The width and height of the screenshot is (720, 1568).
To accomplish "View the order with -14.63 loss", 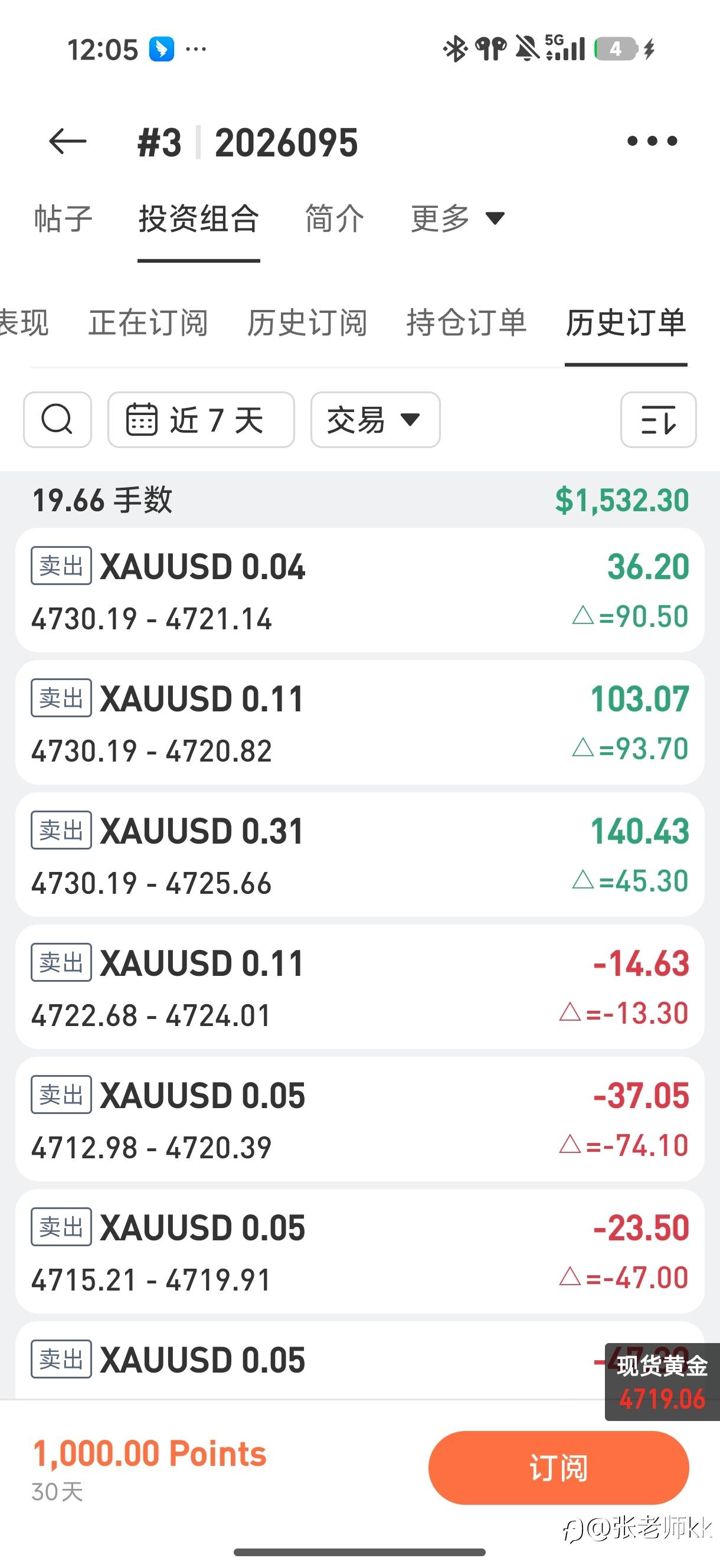I will pyautogui.click(x=359, y=986).
